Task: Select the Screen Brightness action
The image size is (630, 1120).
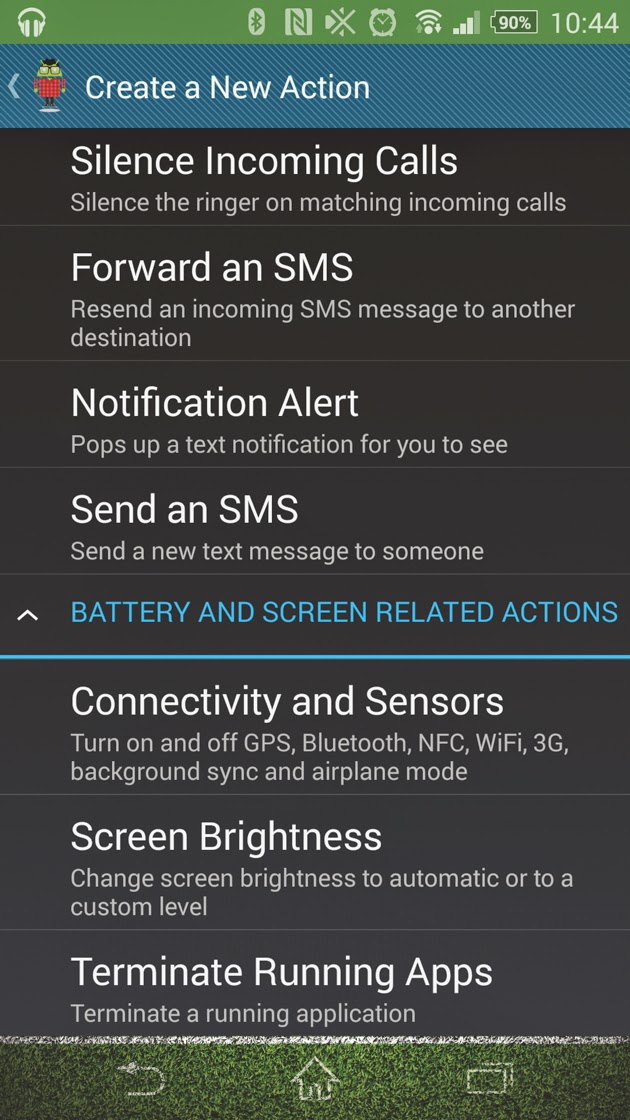Action: coord(315,863)
